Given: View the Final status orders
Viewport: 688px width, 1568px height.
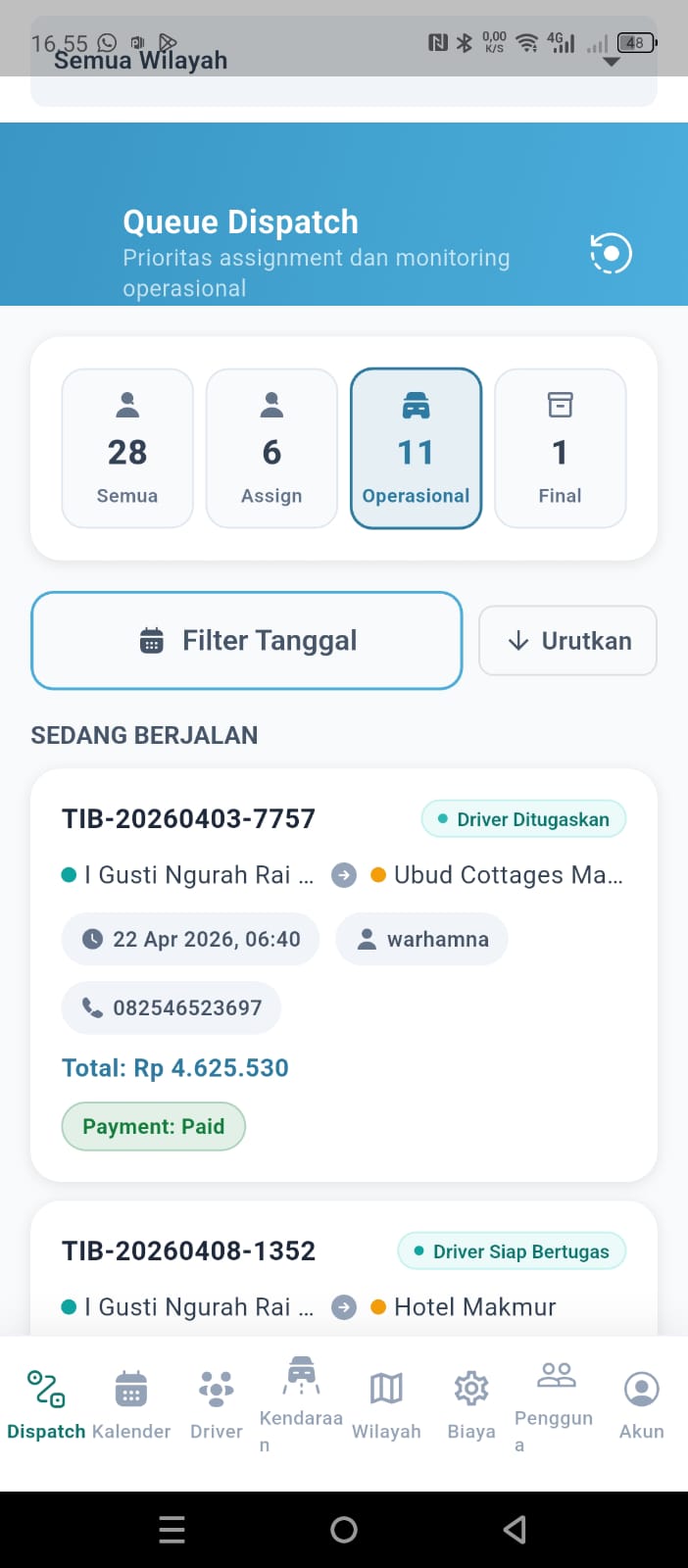Looking at the screenshot, I should [560, 449].
